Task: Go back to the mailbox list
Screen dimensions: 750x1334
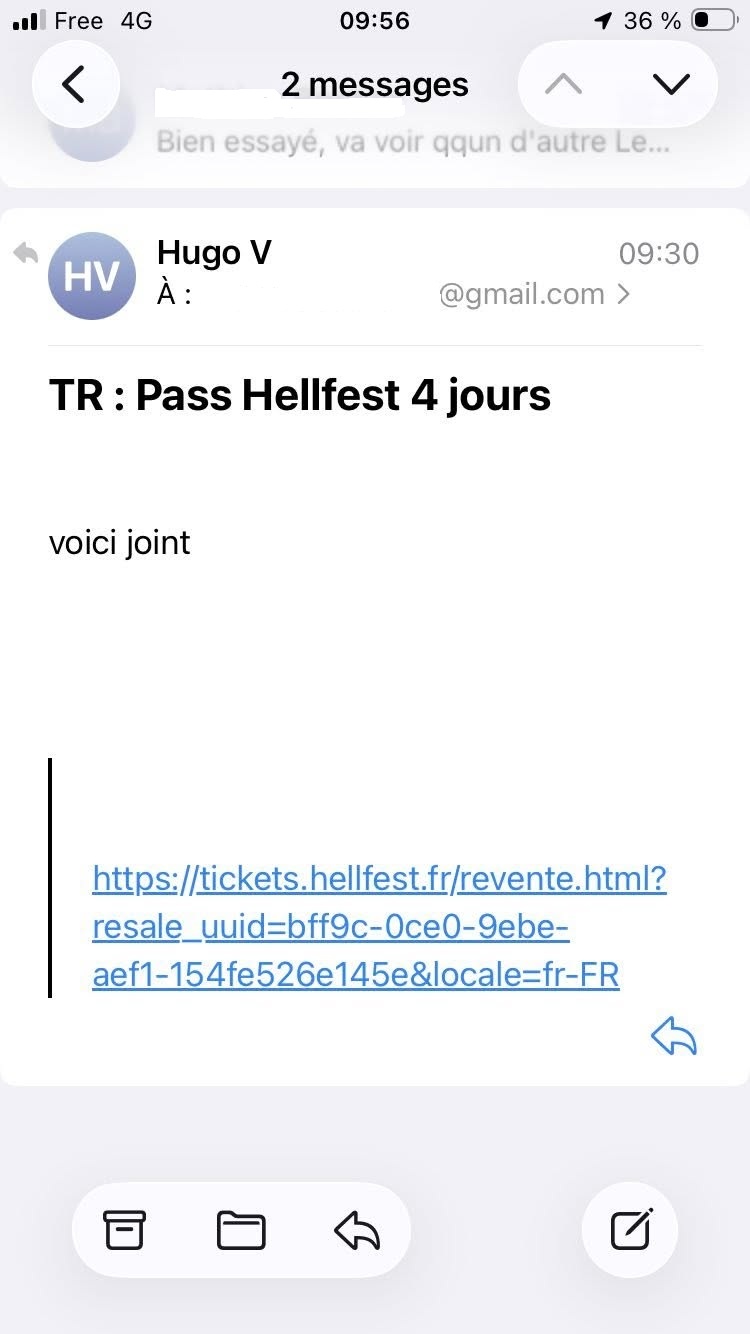Action: point(75,84)
